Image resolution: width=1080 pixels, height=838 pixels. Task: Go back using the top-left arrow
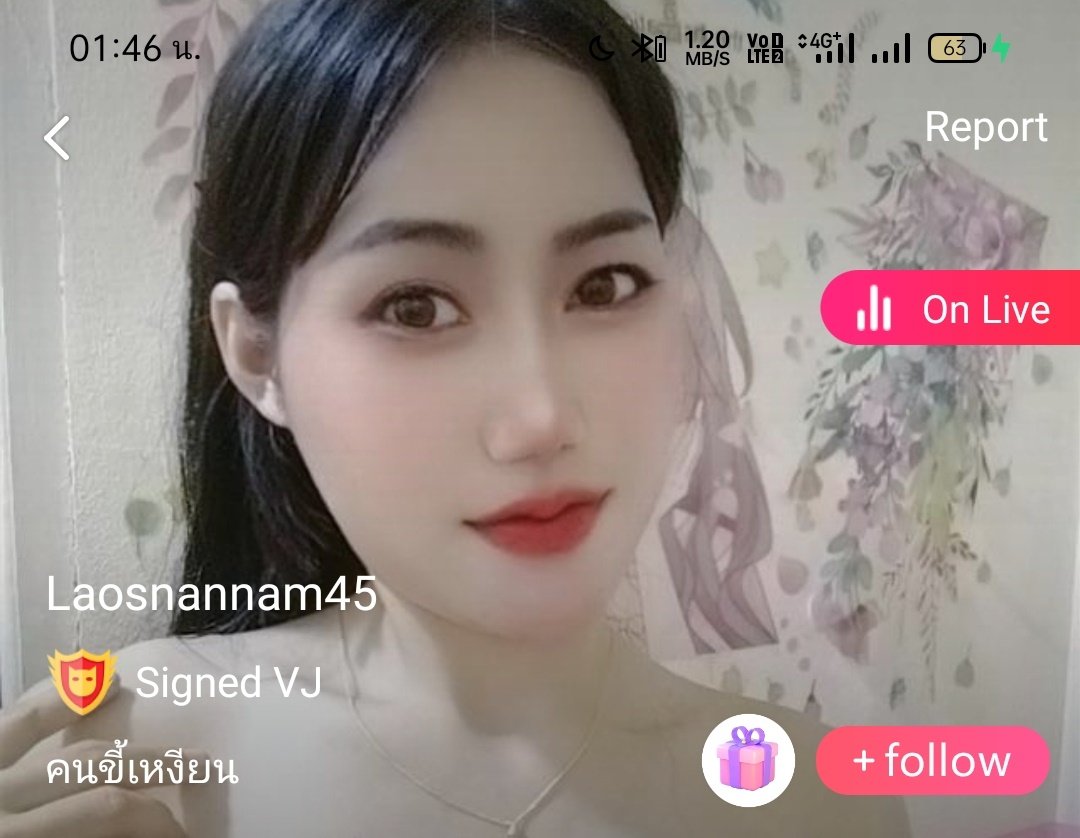click(57, 137)
